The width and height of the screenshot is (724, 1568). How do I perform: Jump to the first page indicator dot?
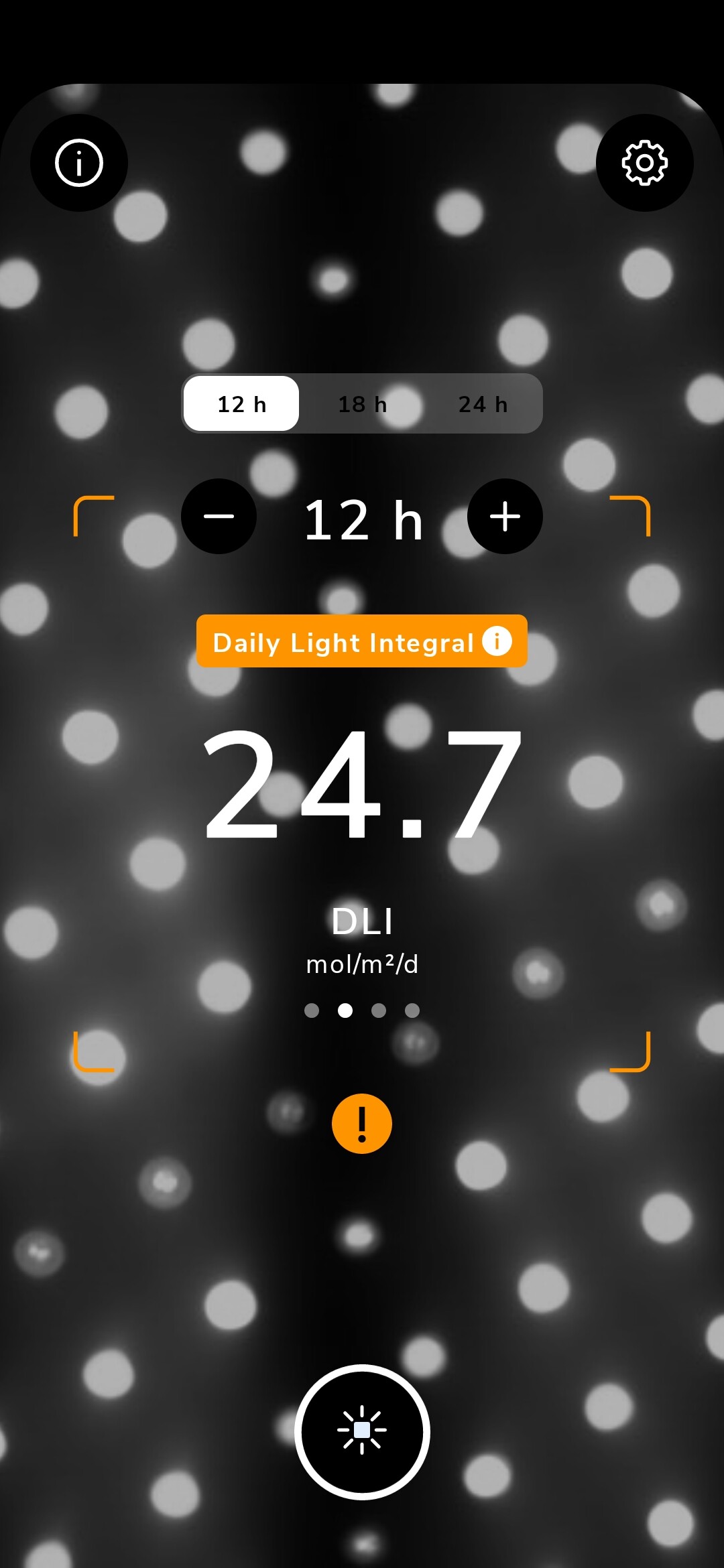[x=312, y=1010]
